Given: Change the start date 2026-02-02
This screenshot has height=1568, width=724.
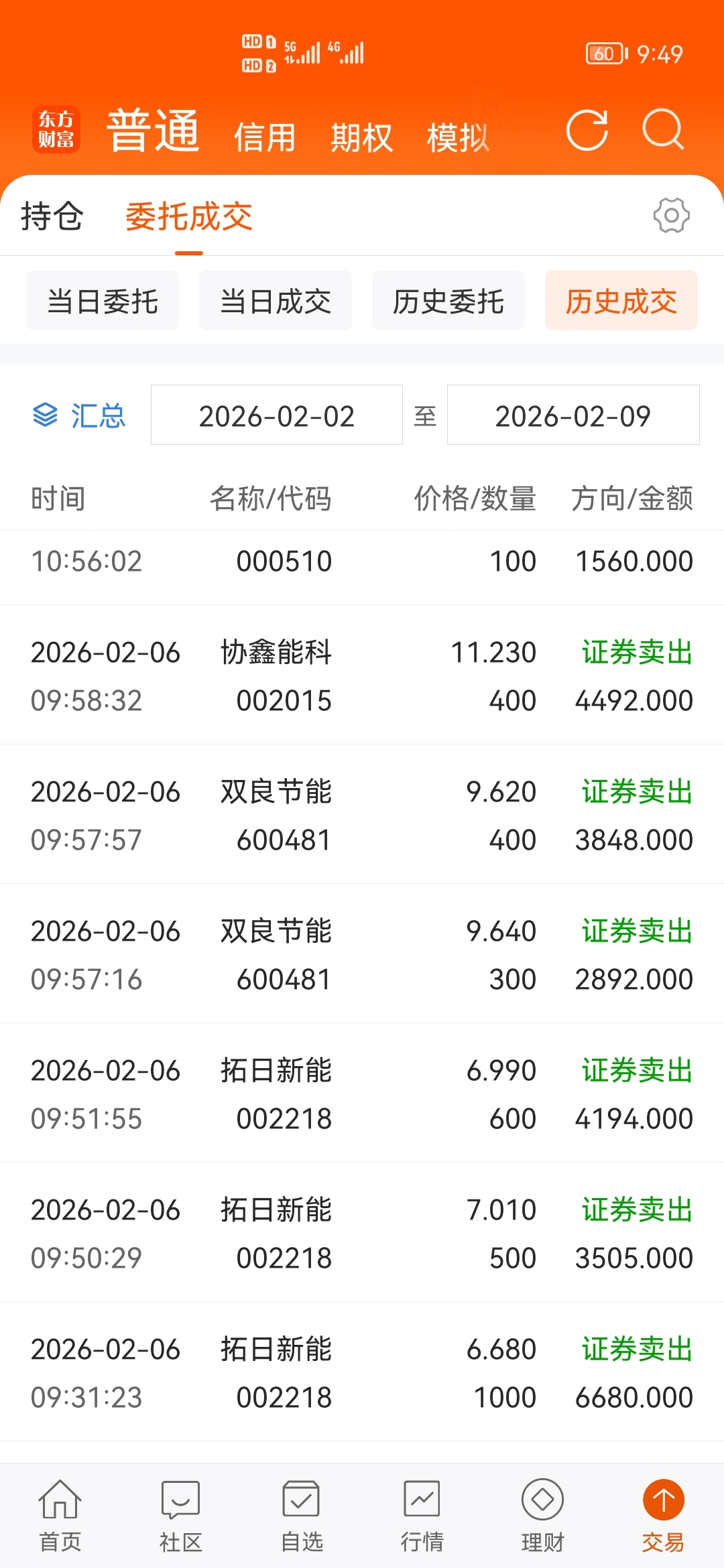Looking at the screenshot, I should (277, 415).
